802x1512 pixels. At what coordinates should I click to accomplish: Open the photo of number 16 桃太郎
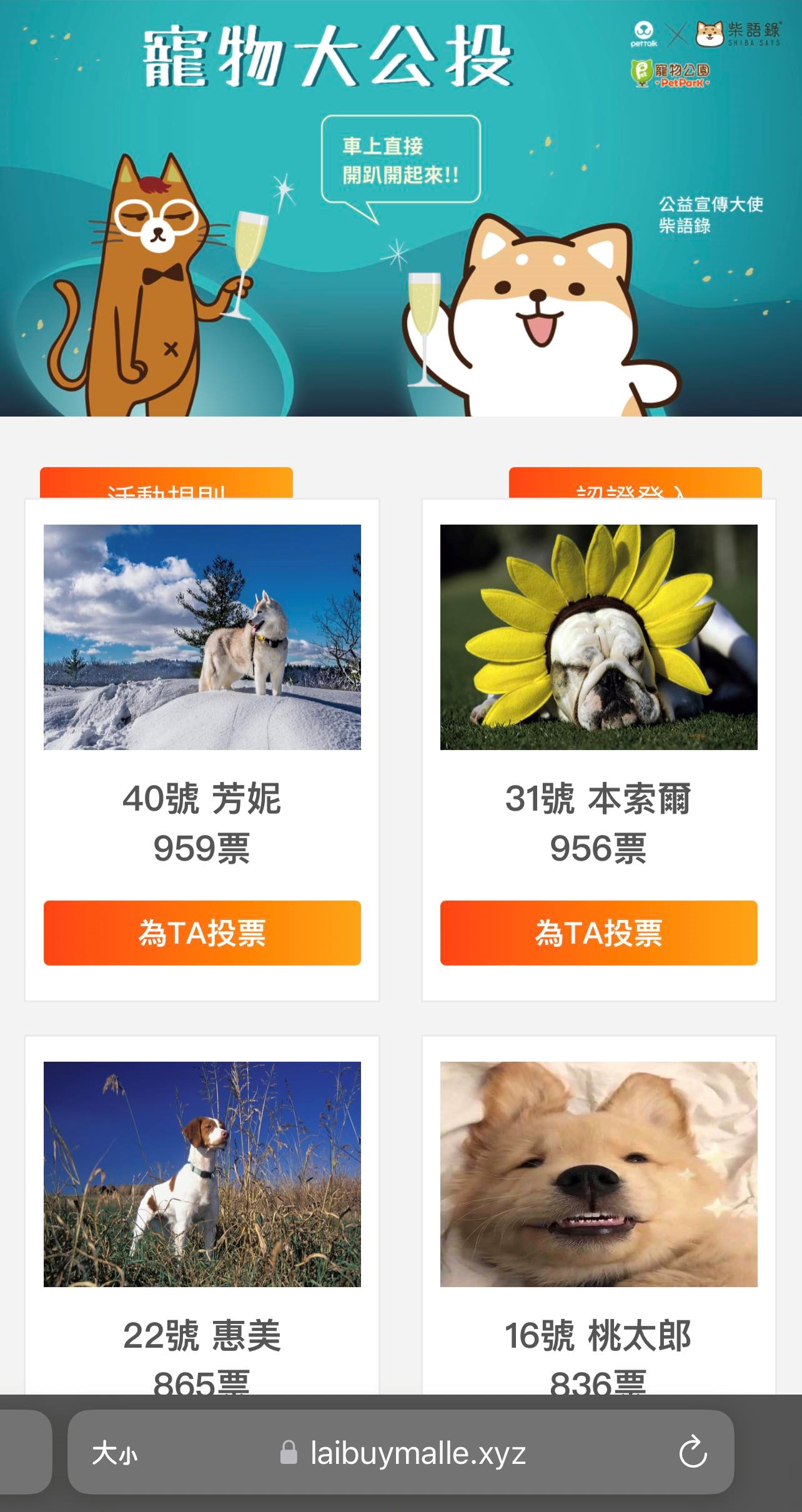click(x=598, y=1174)
